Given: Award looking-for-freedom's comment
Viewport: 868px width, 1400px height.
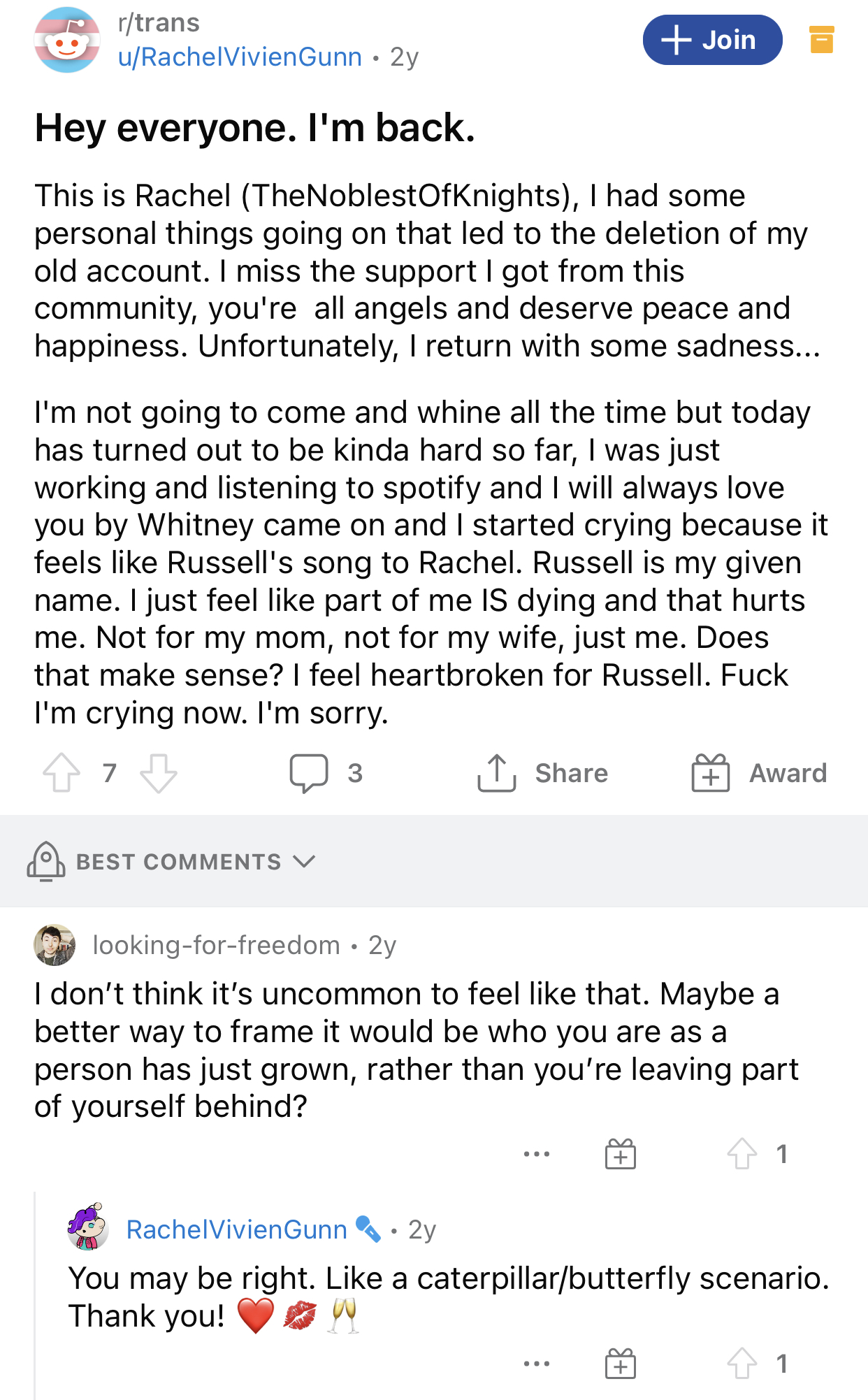Looking at the screenshot, I should click(x=621, y=1154).
